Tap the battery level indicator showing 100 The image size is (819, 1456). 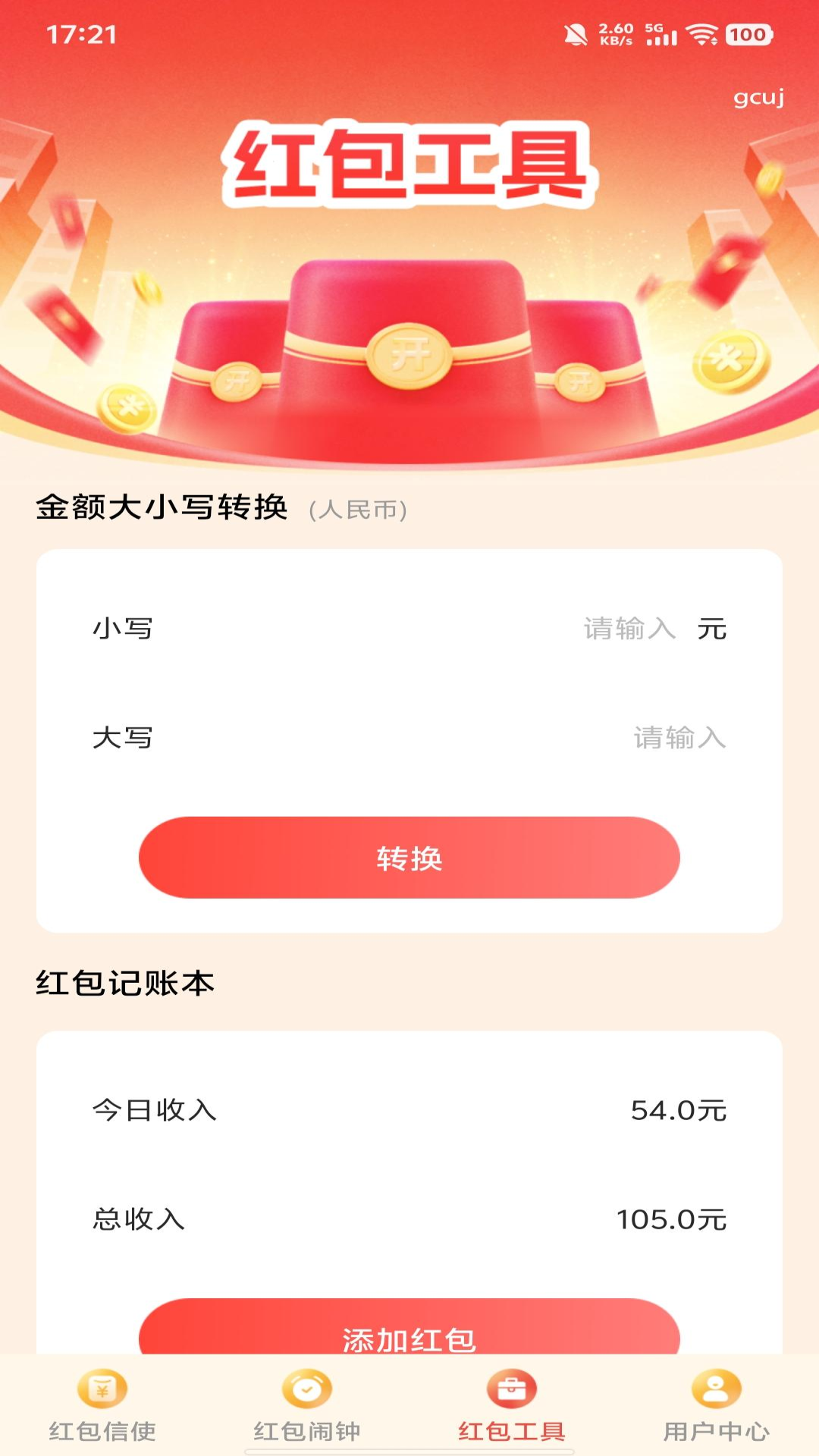(749, 33)
